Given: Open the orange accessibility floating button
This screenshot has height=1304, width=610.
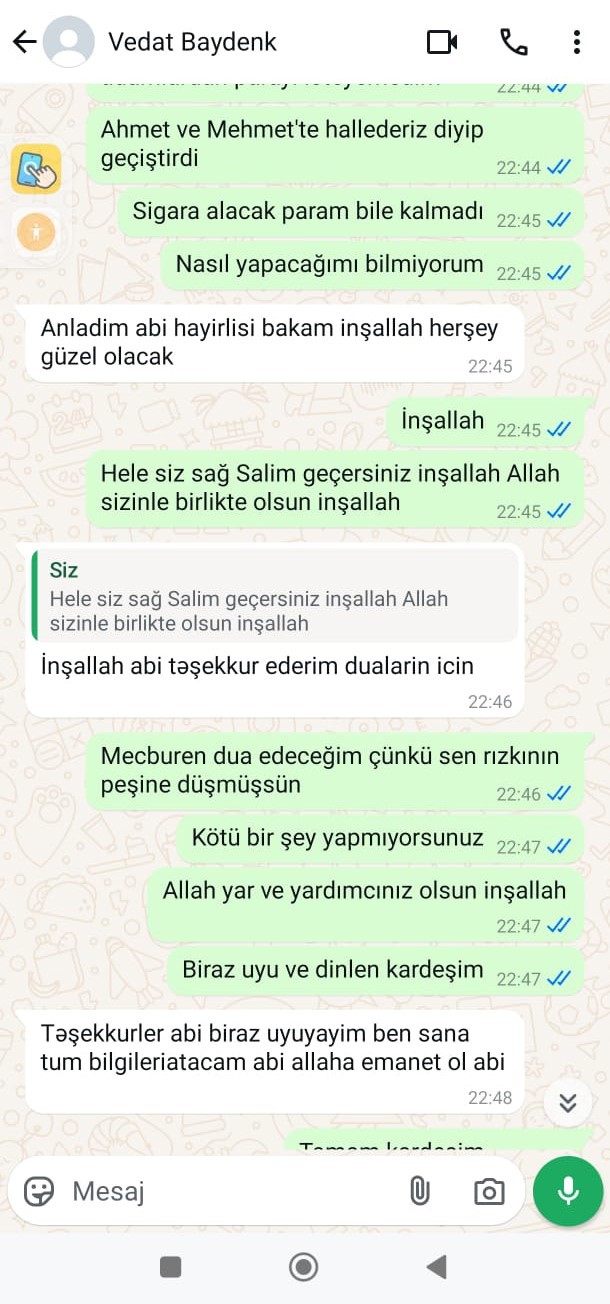Looking at the screenshot, I should pos(36,232).
